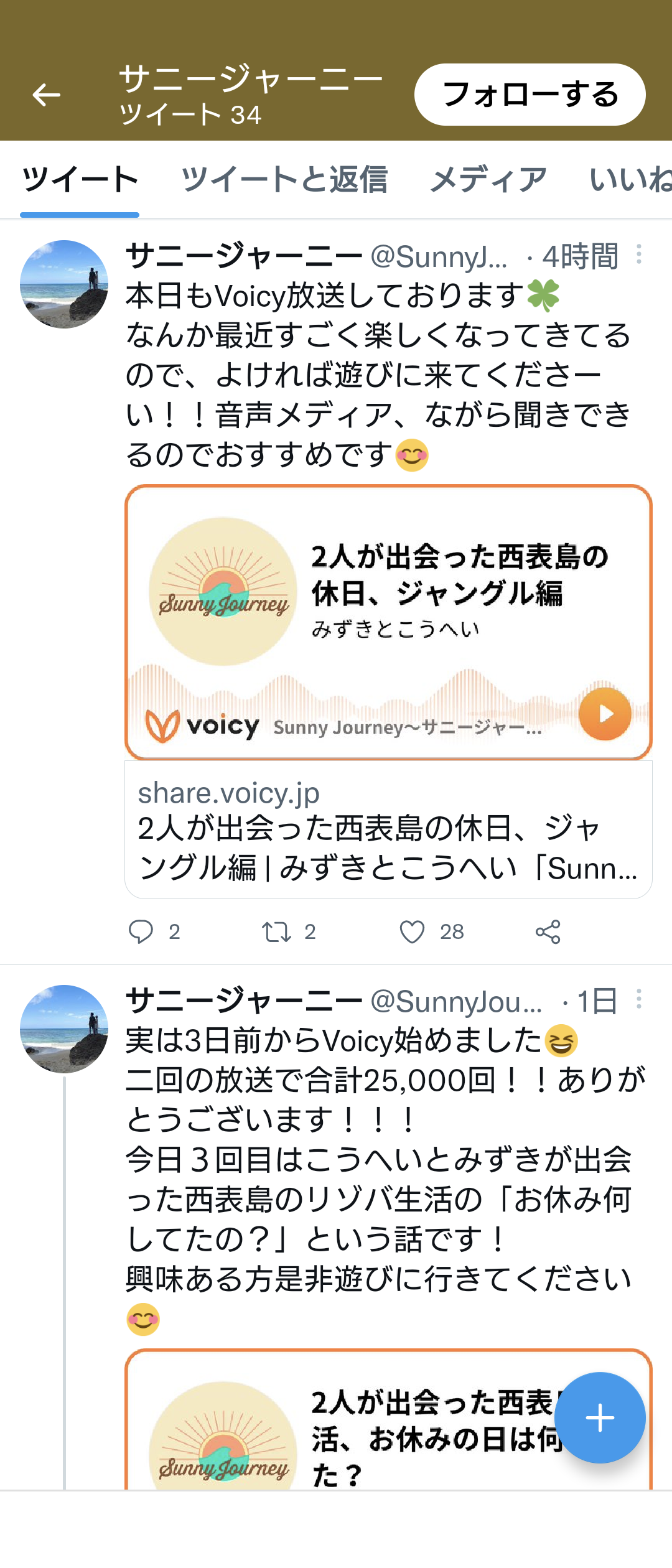672x1568 pixels.
Task: Switch to the ツイートと返信 tab
Action: [284, 180]
